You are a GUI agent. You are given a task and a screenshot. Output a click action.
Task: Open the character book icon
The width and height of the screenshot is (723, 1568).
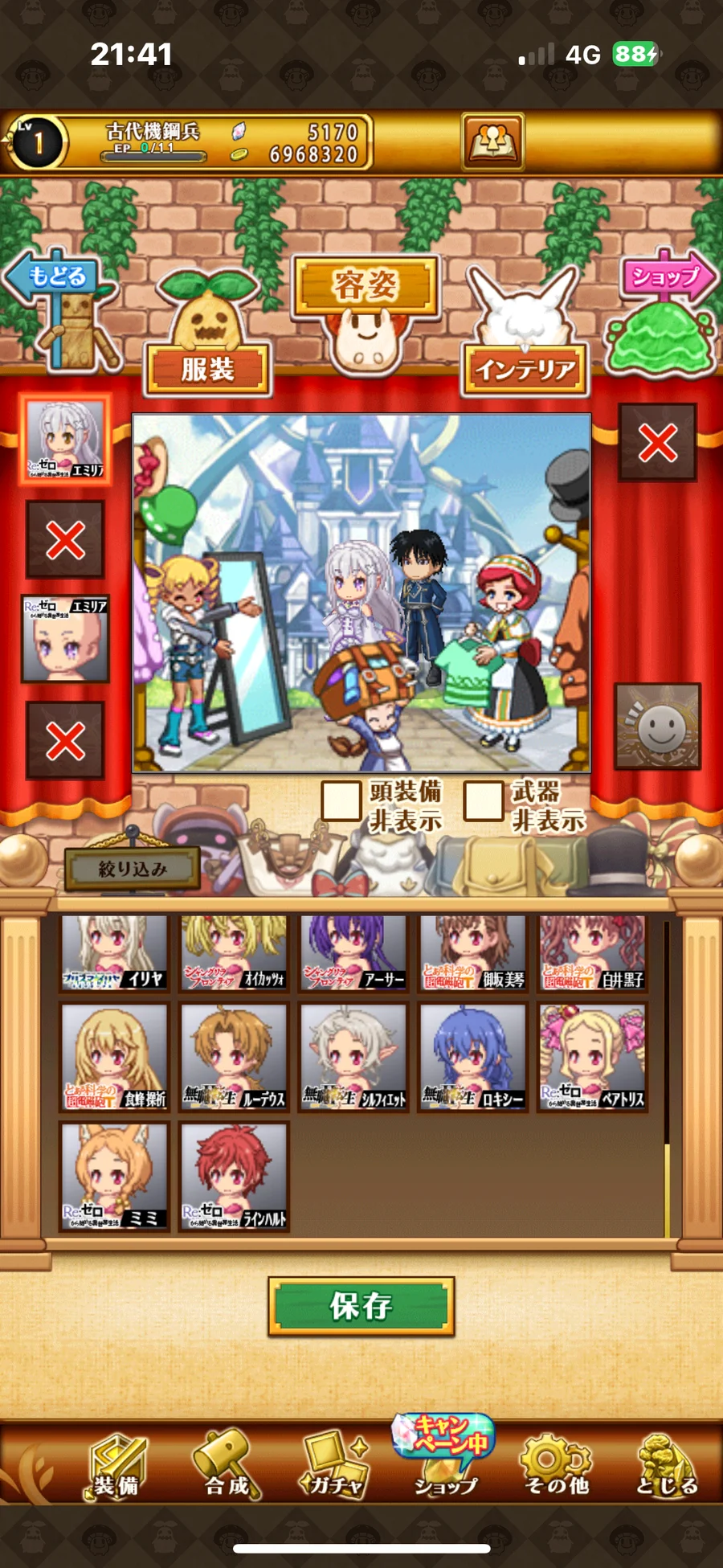pos(492,141)
